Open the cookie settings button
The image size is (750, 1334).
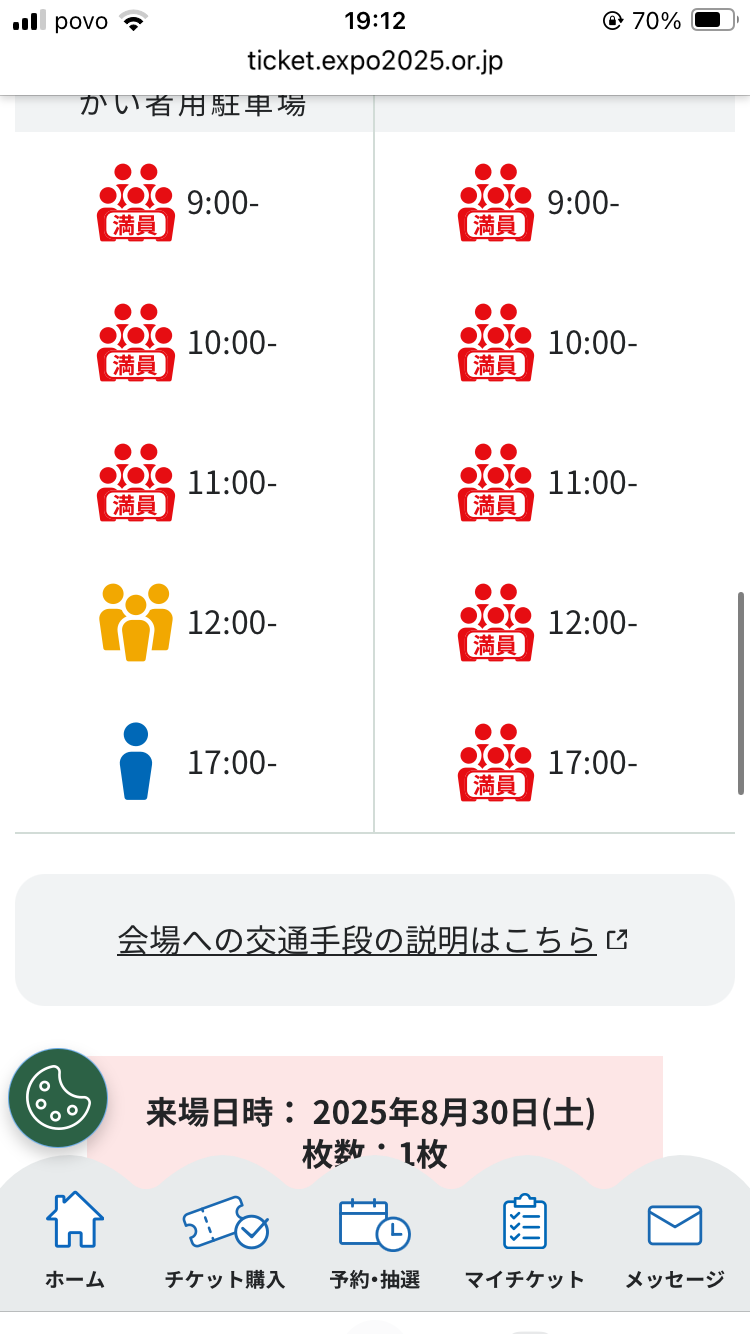[x=58, y=1098]
